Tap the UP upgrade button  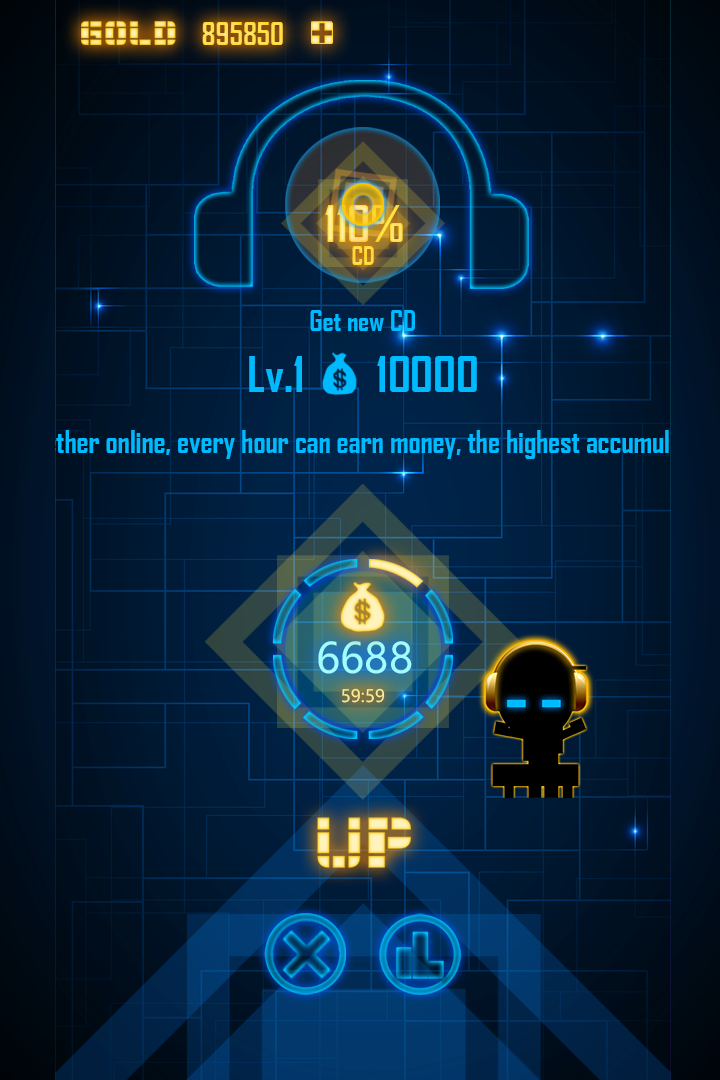363,841
